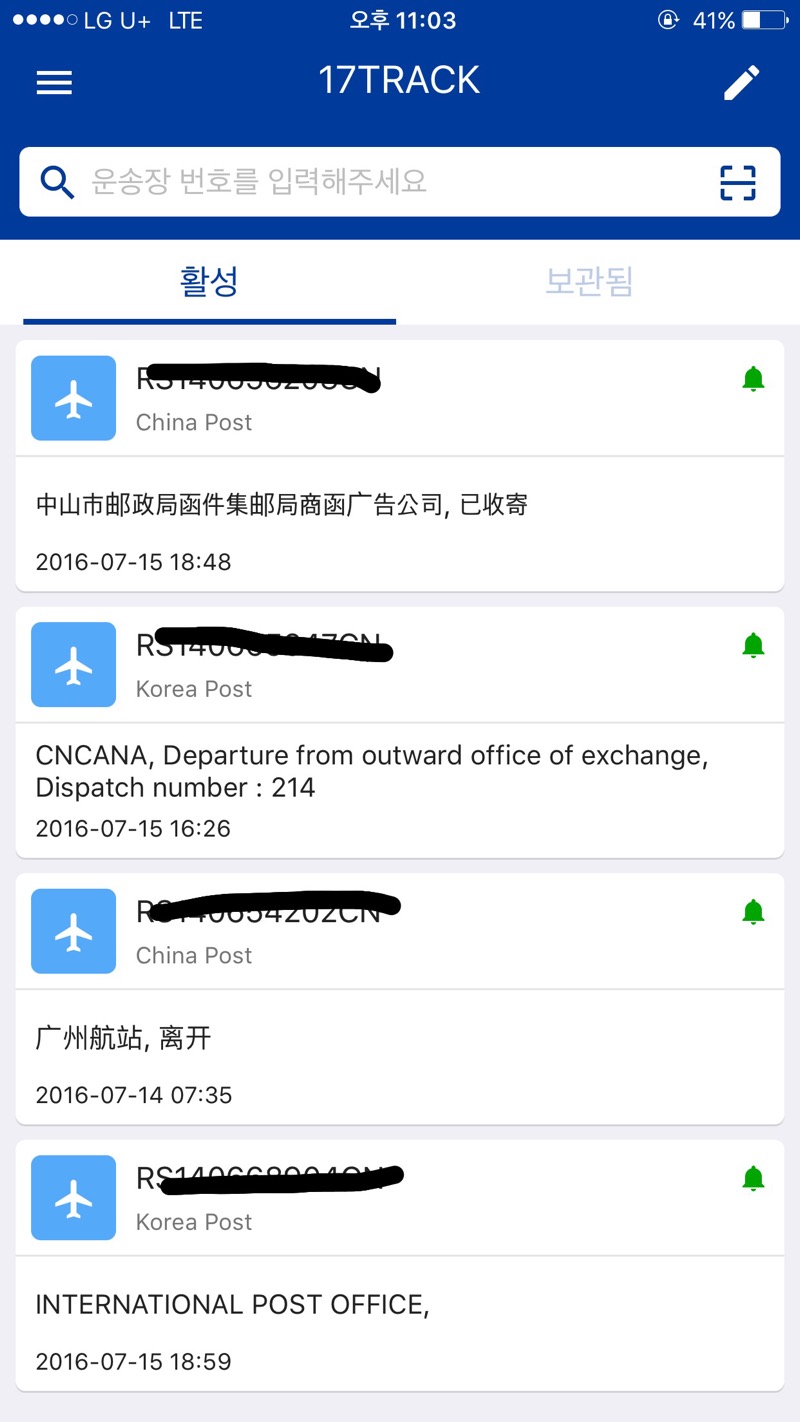Open the barcode scanner icon
The width and height of the screenshot is (800, 1422).
[x=737, y=182]
